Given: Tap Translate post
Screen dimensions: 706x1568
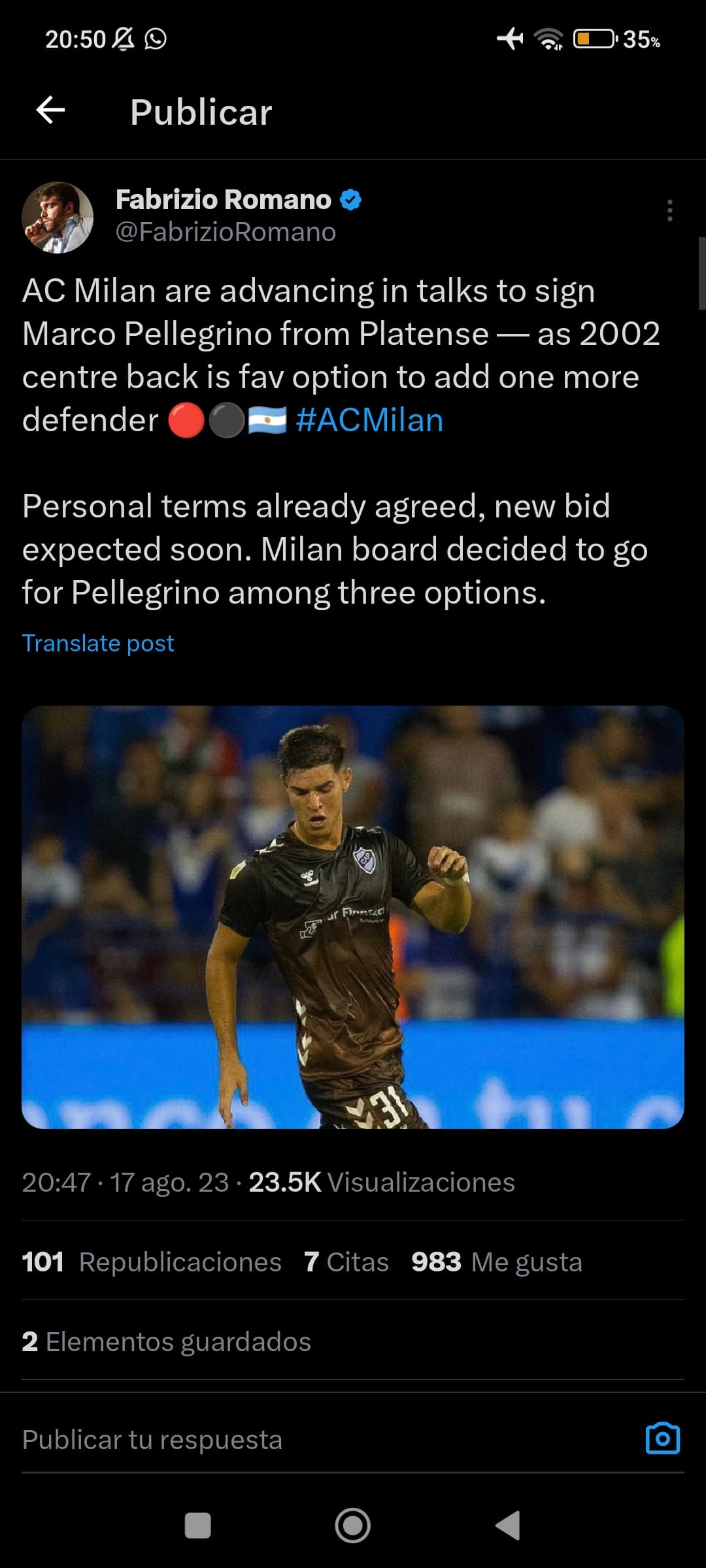Looking at the screenshot, I should pos(98,644).
